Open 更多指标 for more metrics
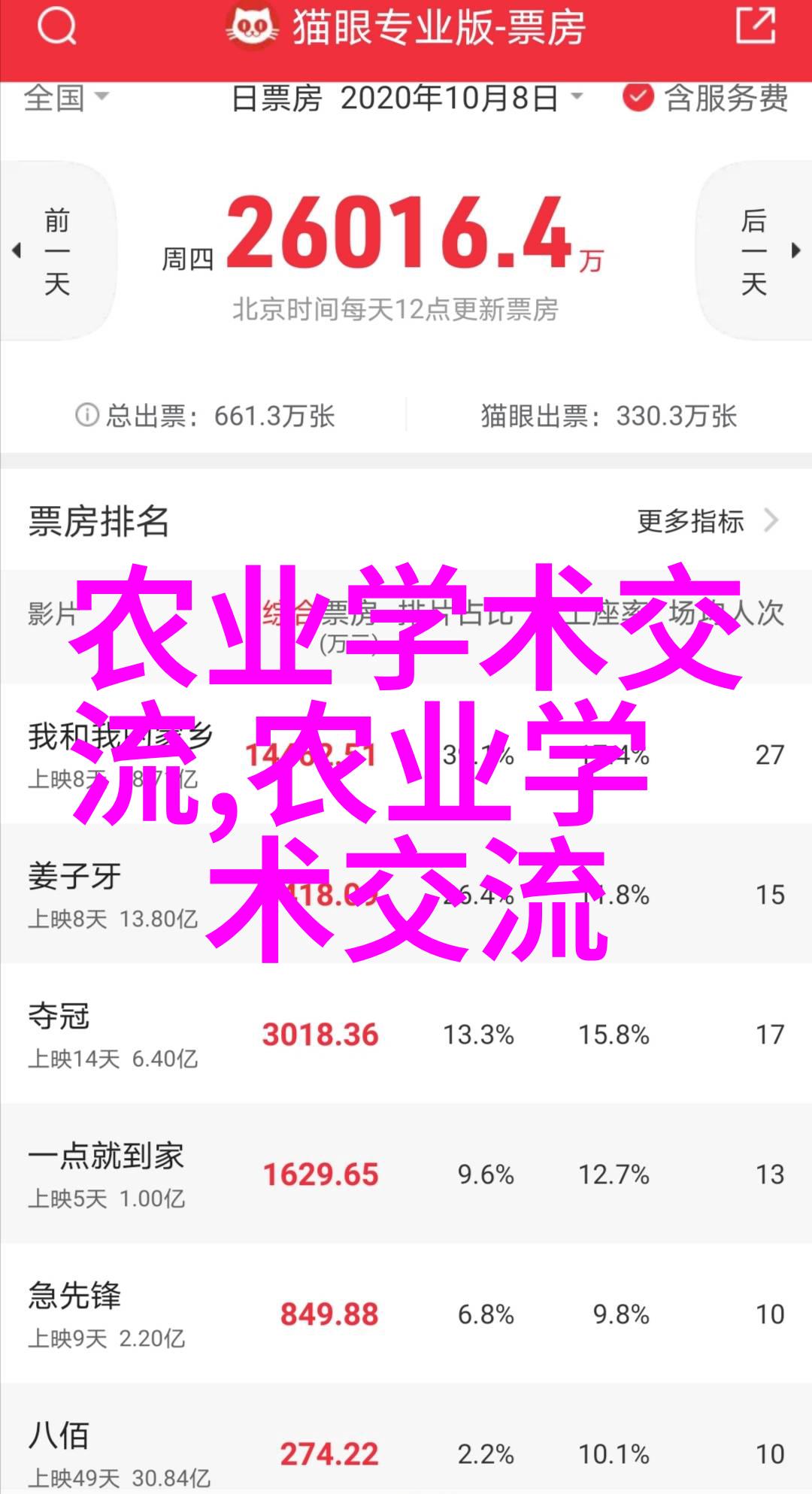812x1494 pixels. (x=705, y=520)
